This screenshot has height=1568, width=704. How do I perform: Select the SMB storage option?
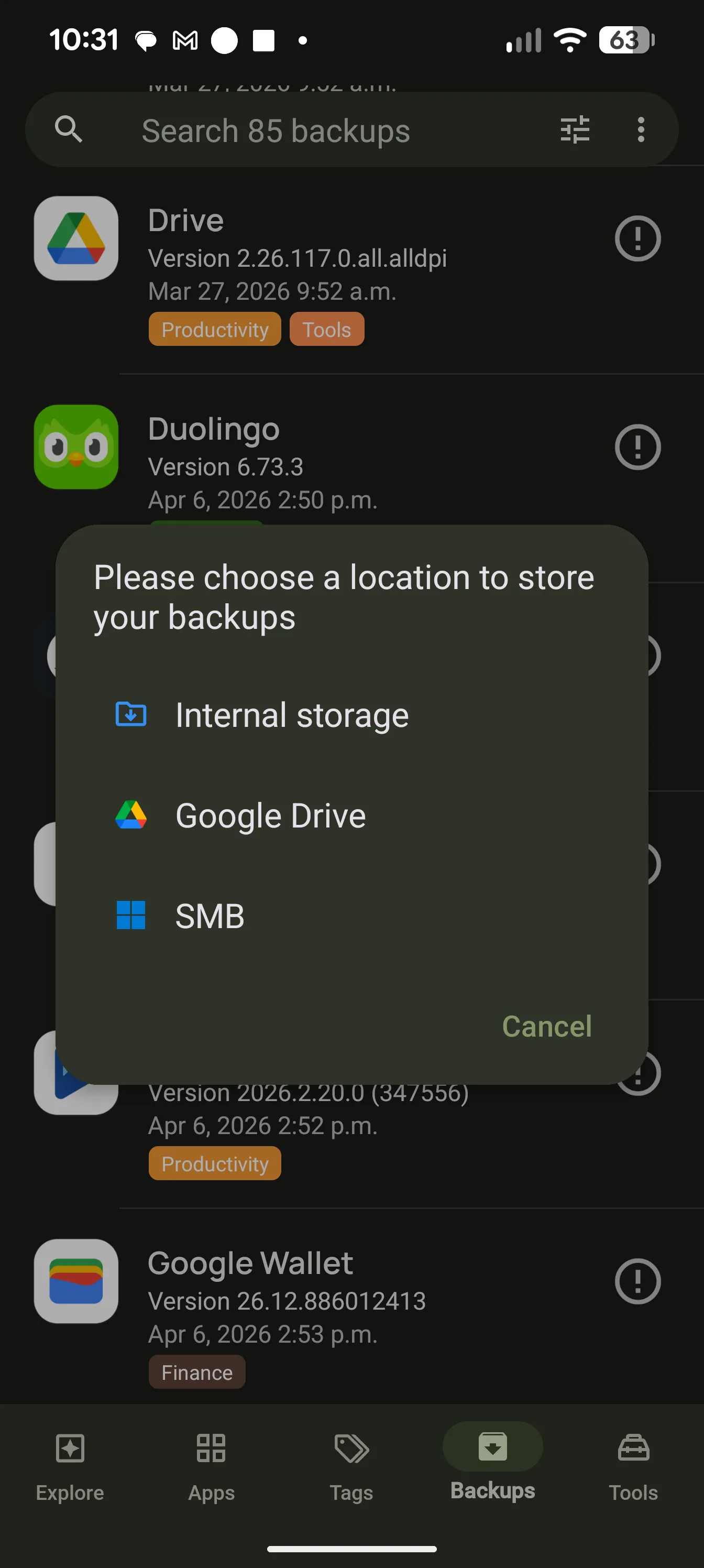210,916
